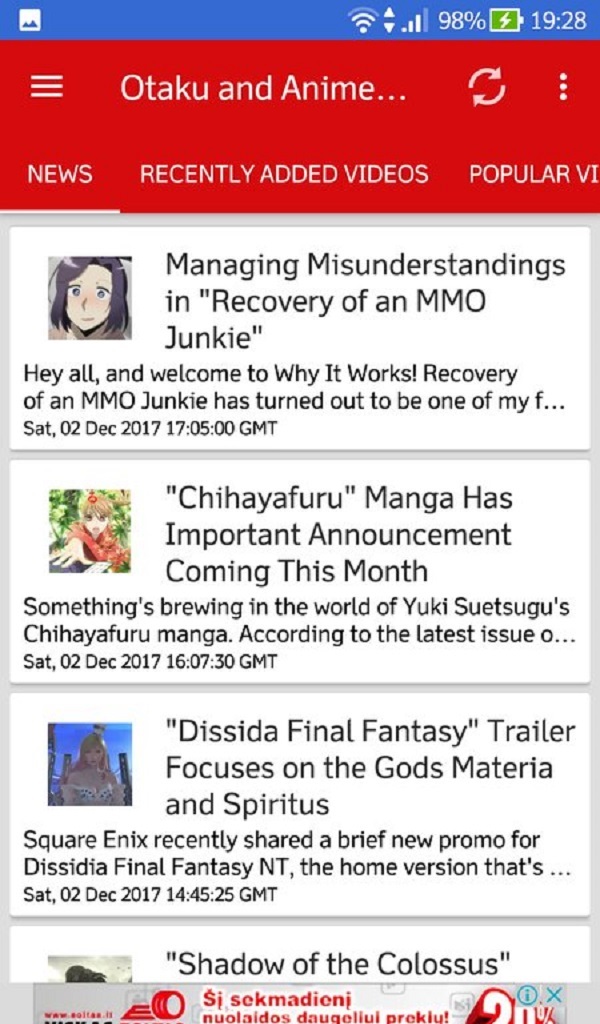This screenshot has width=600, height=1024.
Task: Open the navigation drawer menu
Action: 47,88
